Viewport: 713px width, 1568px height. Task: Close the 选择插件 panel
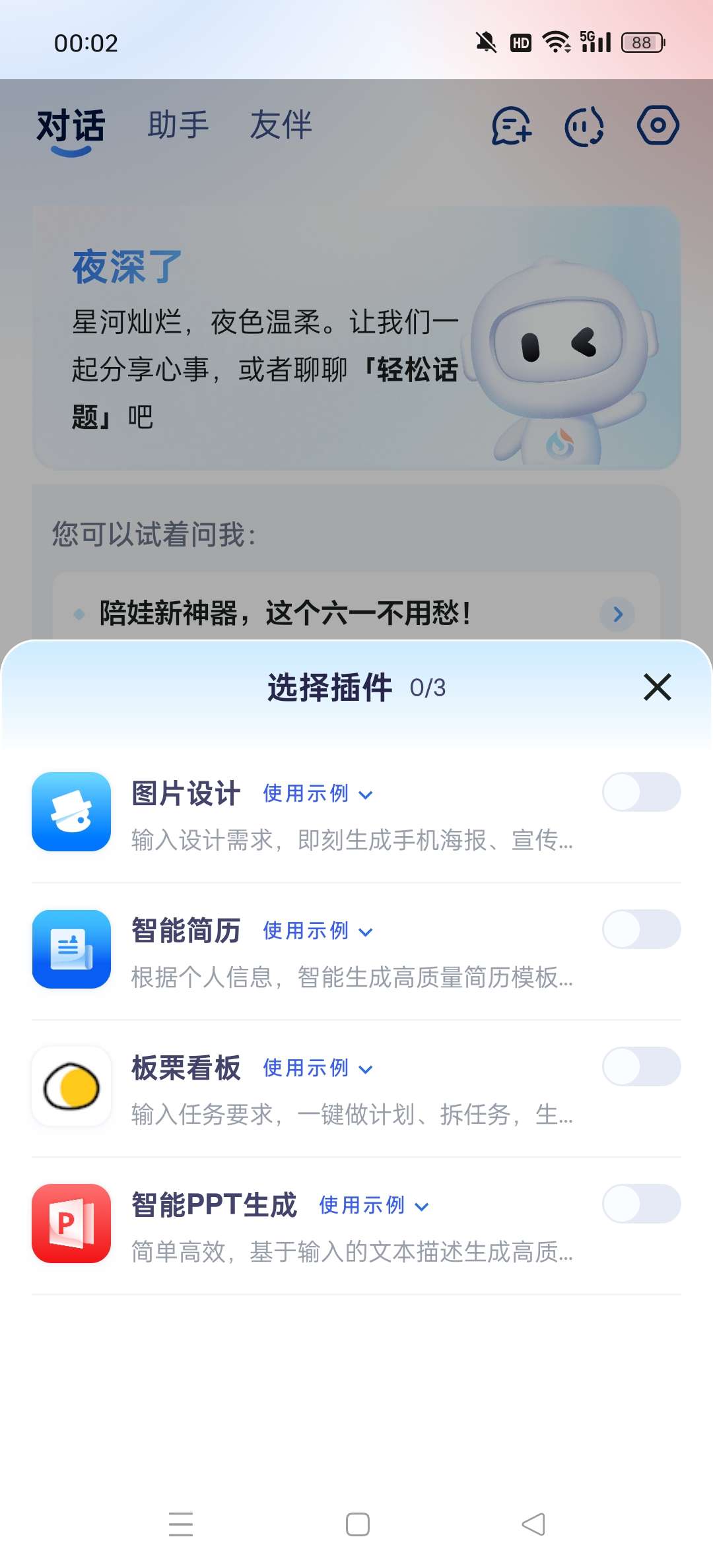[657, 687]
